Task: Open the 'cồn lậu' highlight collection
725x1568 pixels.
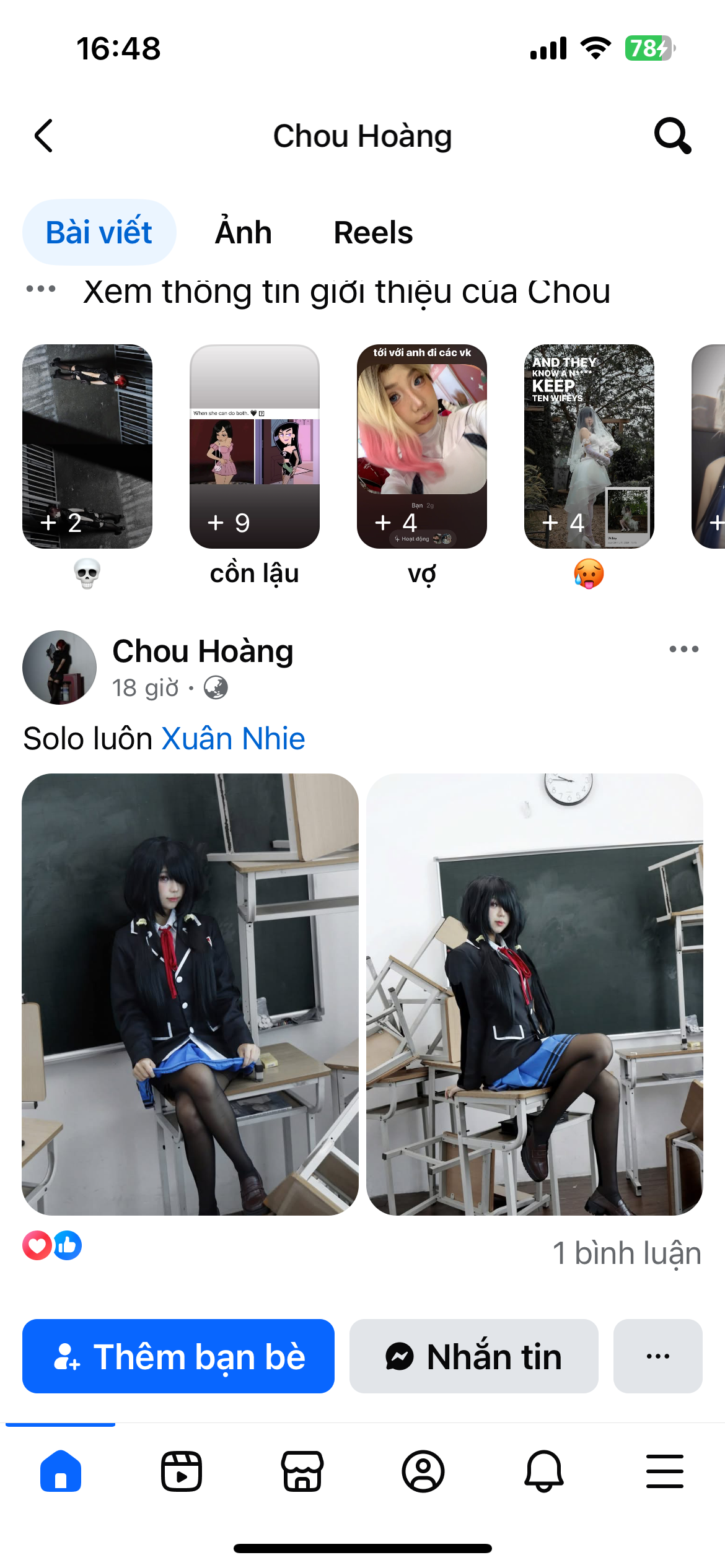Action: (x=255, y=446)
